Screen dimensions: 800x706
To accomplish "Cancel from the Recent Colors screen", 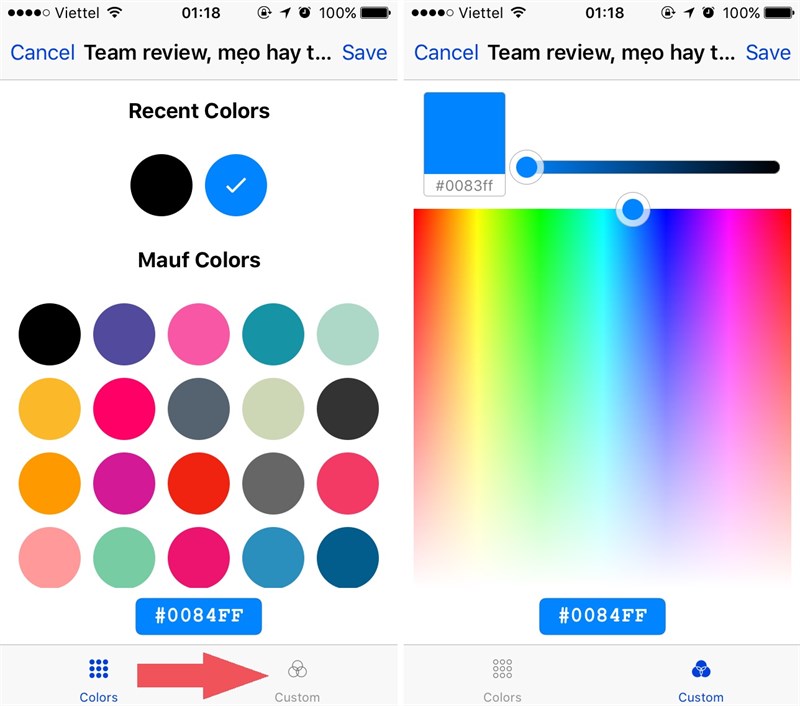I will coord(42,53).
